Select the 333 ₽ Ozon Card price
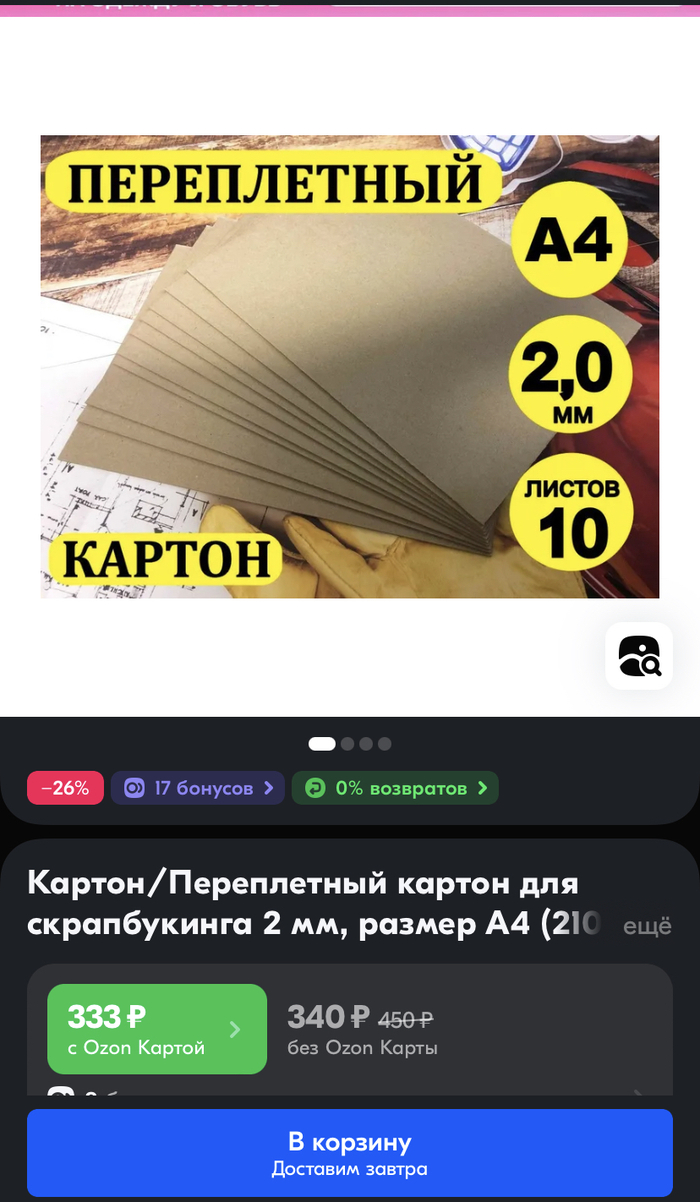700x1202 pixels. 157,1029
